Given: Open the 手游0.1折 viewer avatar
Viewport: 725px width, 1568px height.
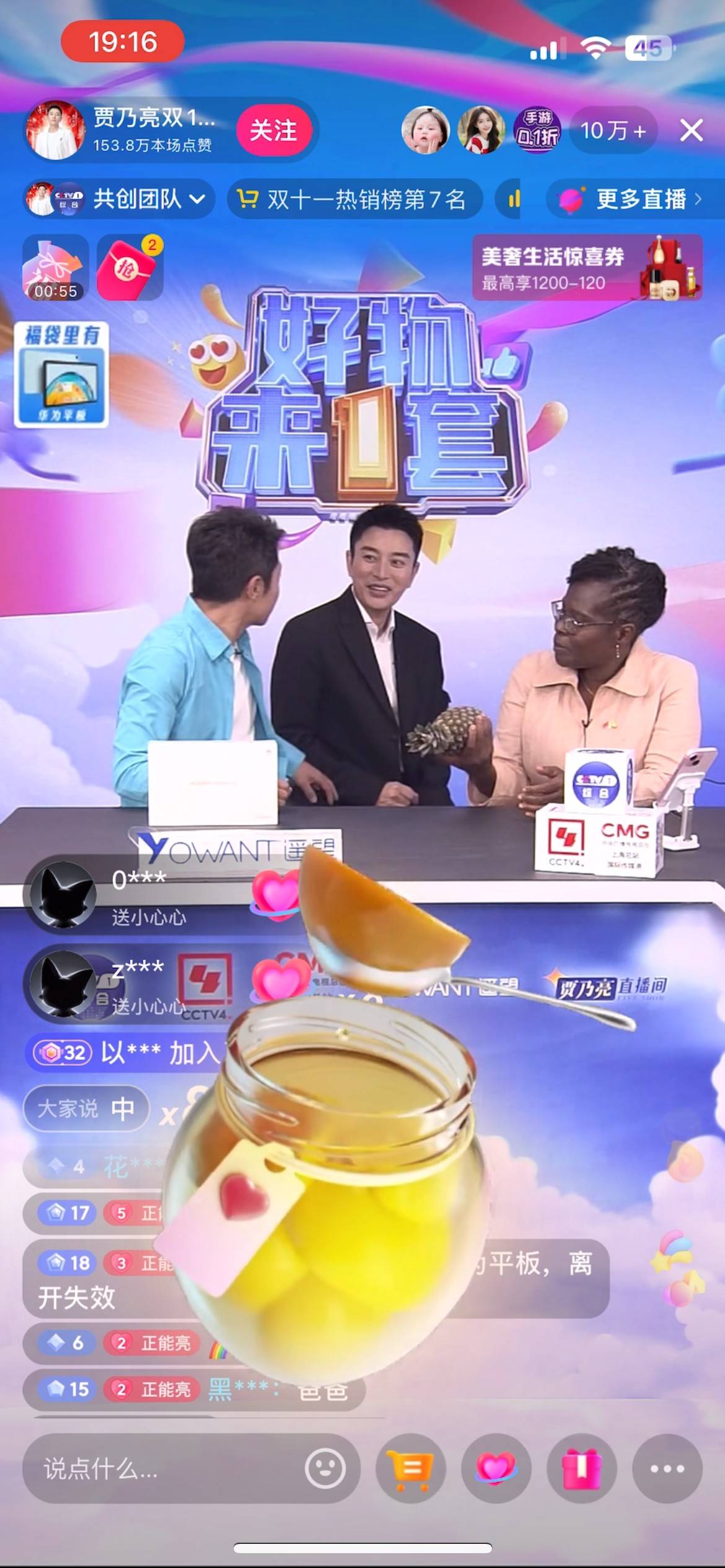Looking at the screenshot, I should pyautogui.click(x=537, y=130).
